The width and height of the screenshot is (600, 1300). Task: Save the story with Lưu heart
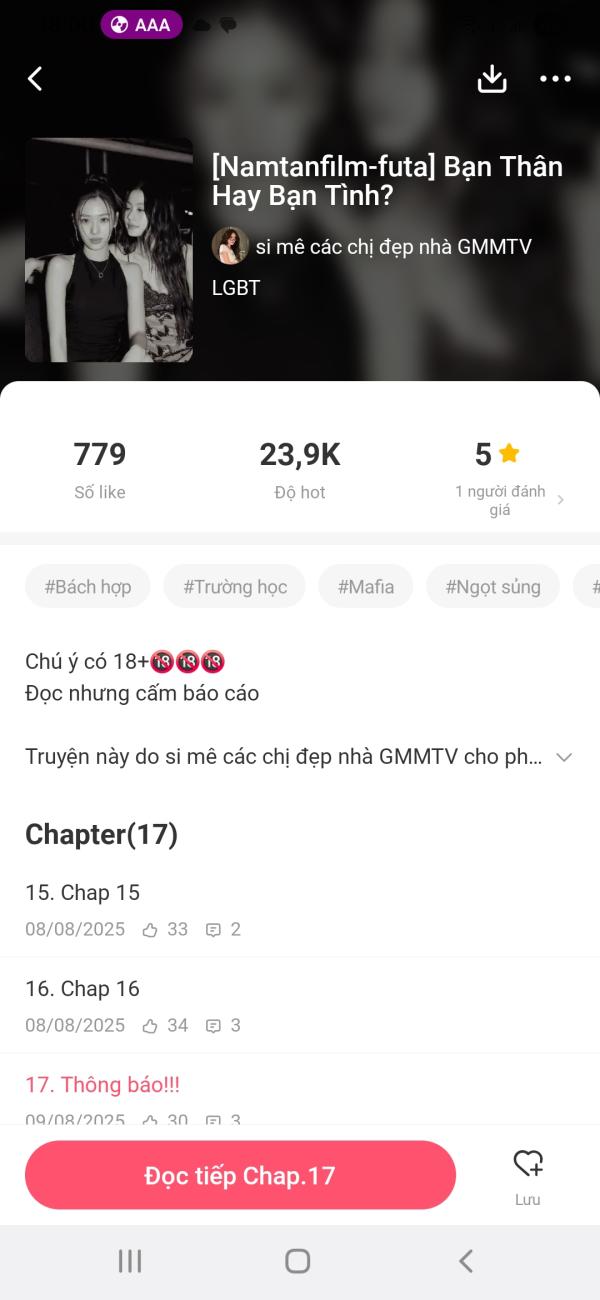[x=528, y=1175]
